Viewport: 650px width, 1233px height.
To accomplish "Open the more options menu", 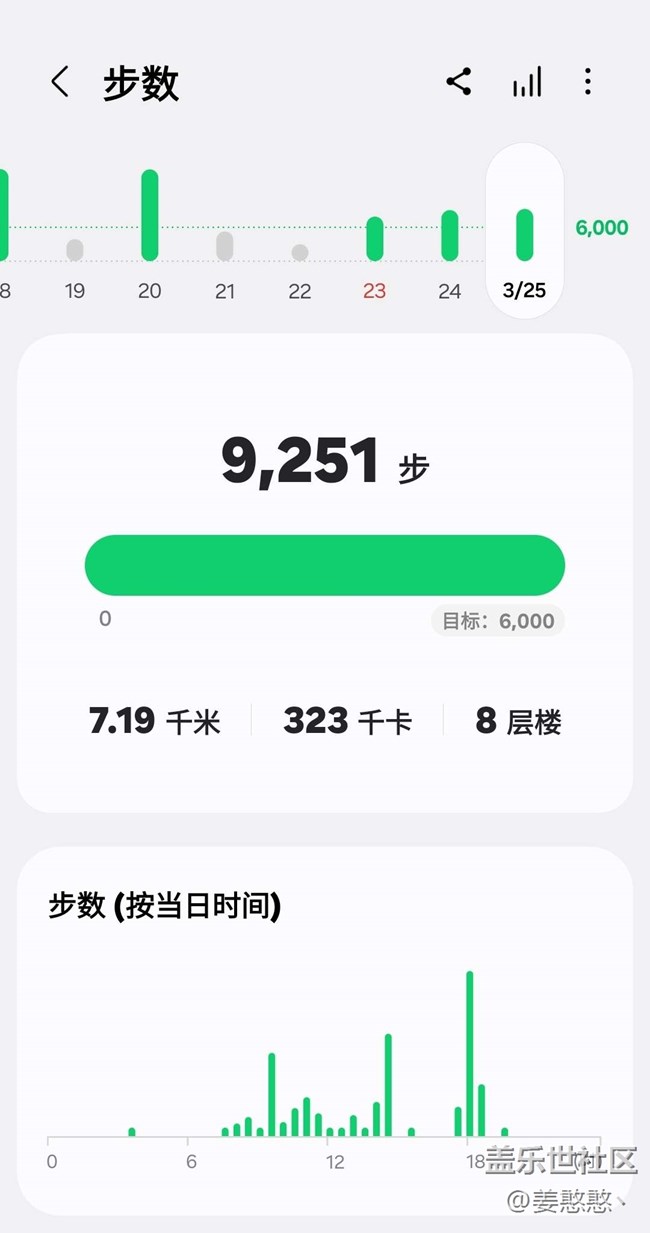I will pos(588,83).
